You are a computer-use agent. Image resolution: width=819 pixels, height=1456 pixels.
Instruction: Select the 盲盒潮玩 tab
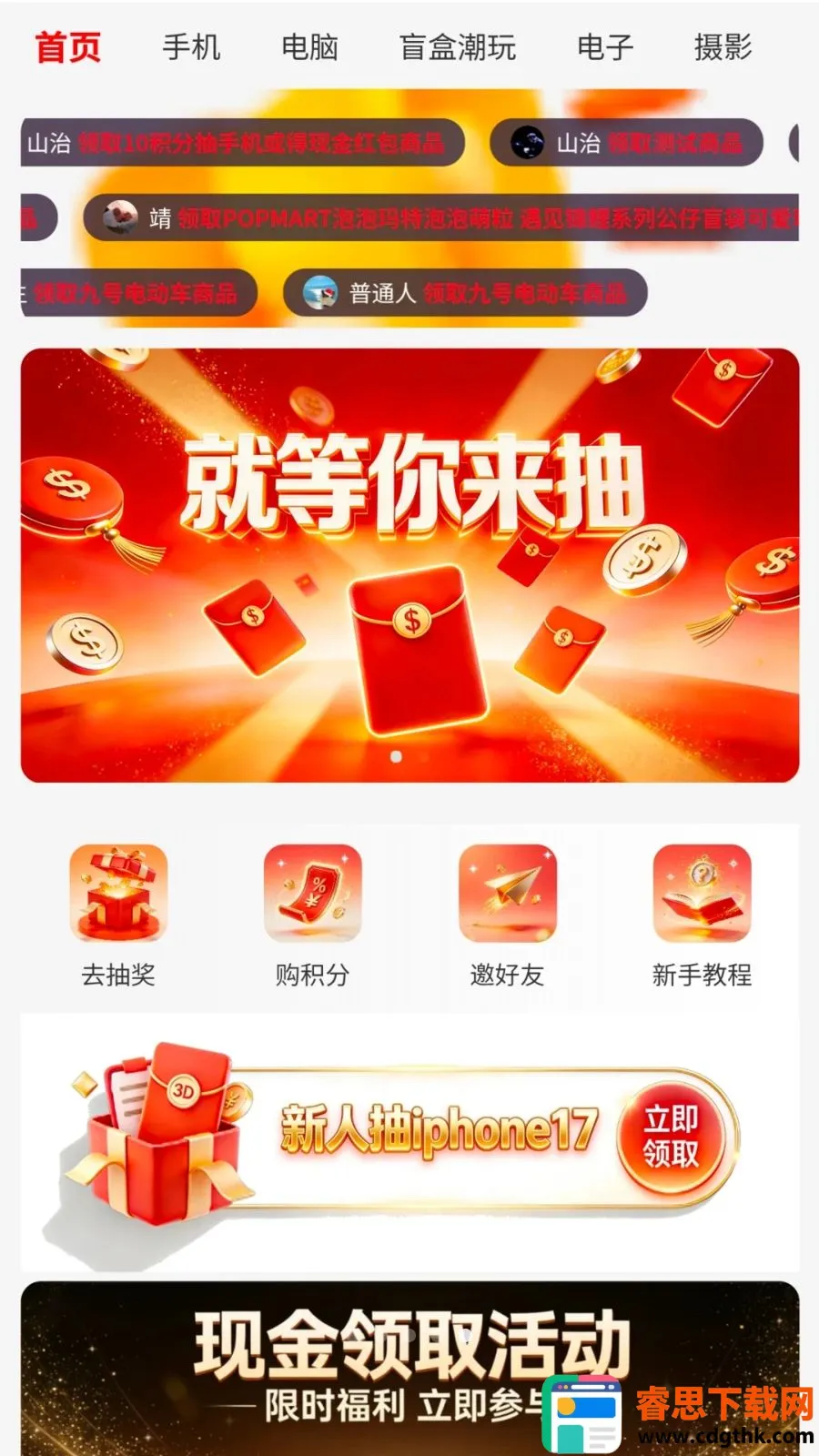pyautogui.click(x=458, y=46)
